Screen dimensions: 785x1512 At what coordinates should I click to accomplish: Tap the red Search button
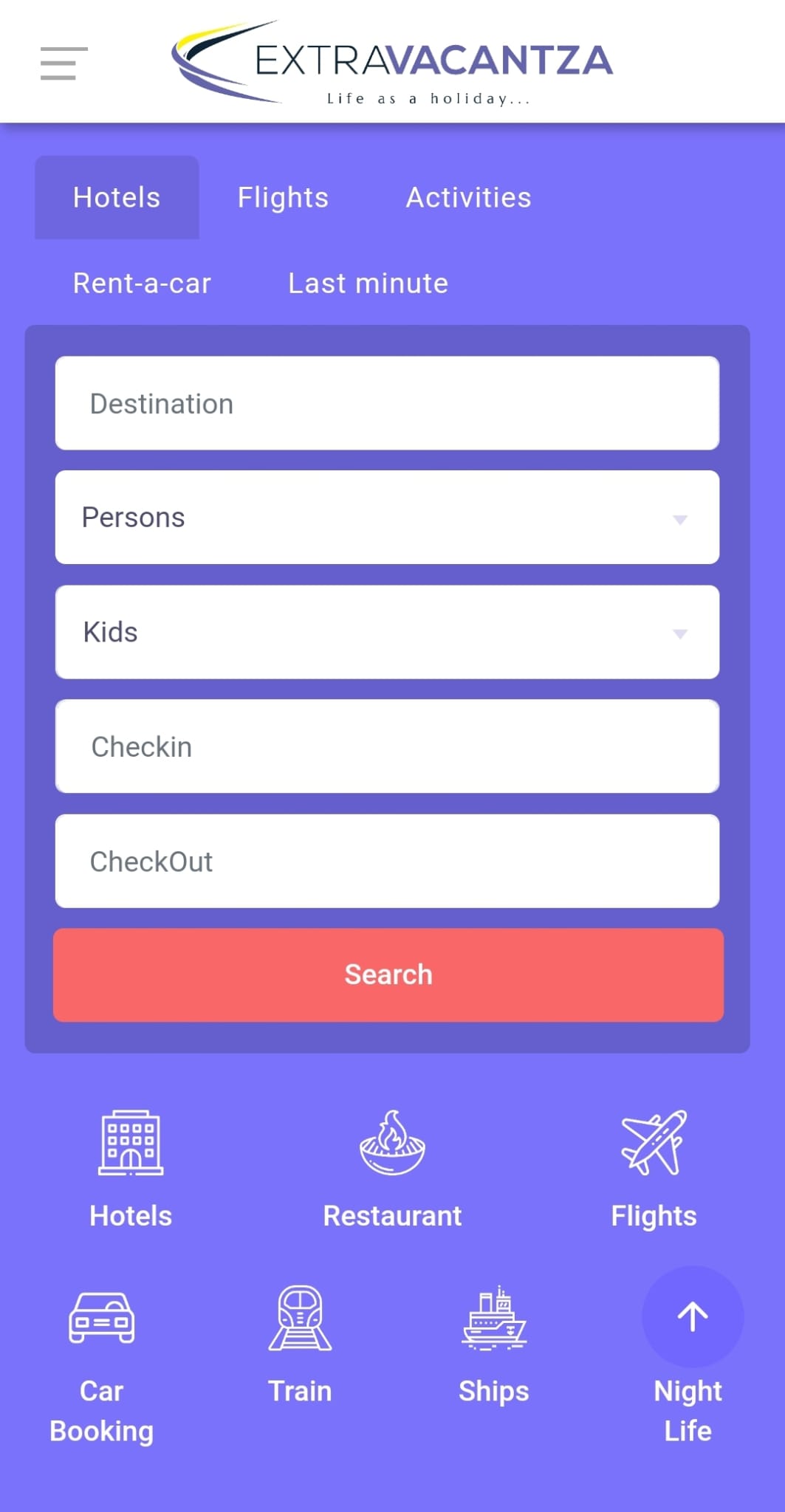point(388,975)
